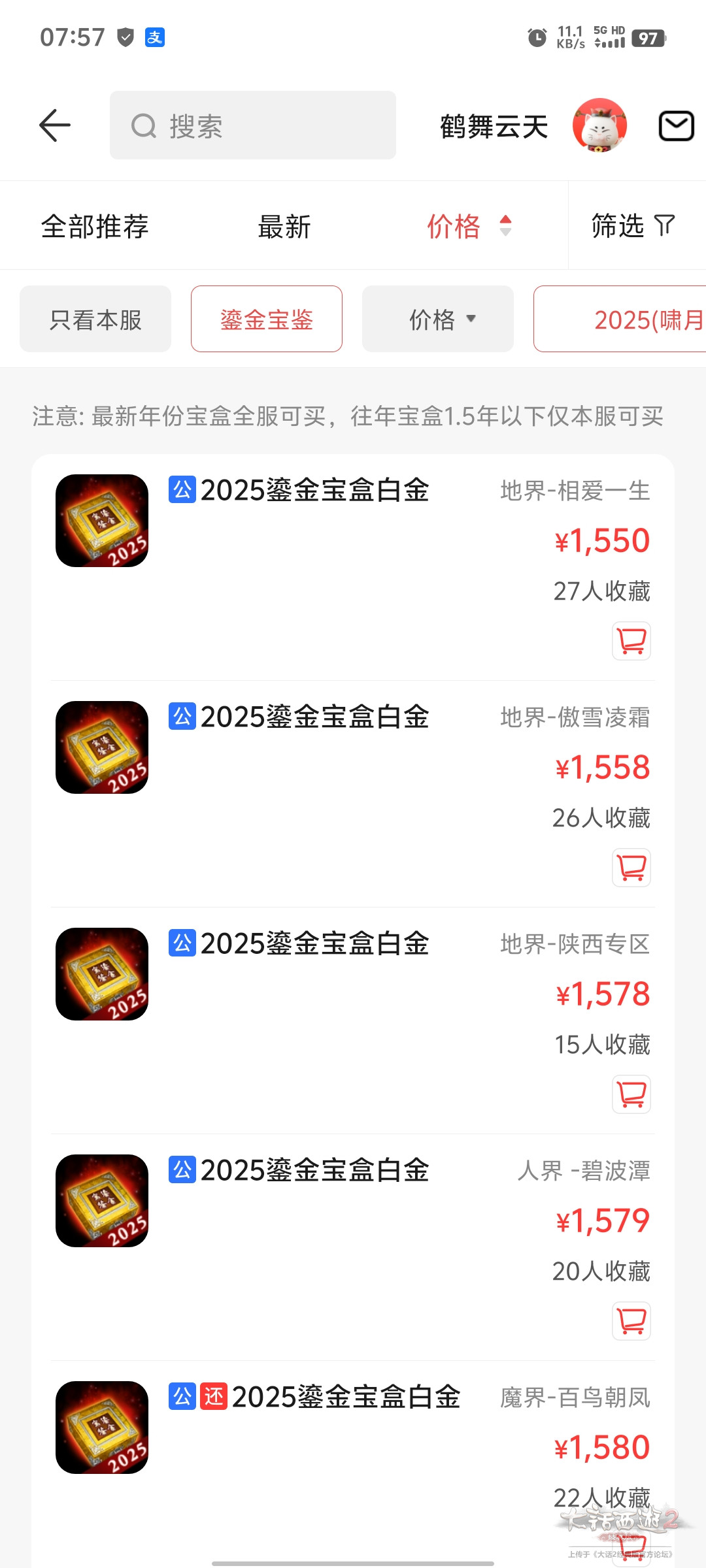Toggle the 鎏金宝鉴 filter chip
Screen dimensions: 706x1568
[x=267, y=319]
